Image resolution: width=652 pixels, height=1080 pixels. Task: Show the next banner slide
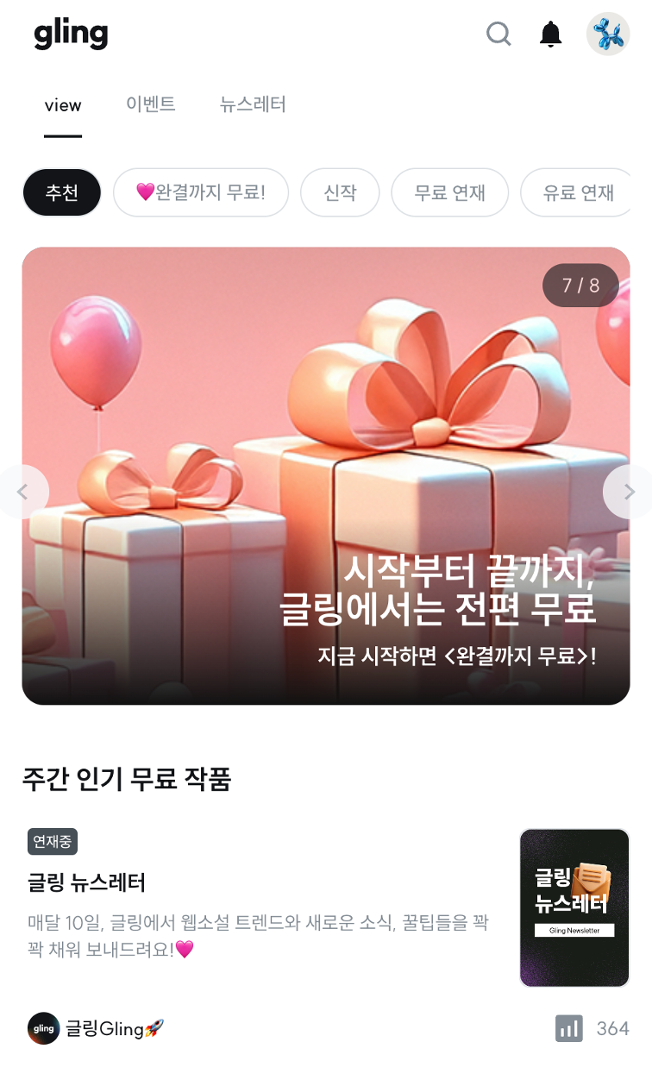pyautogui.click(x=628, y=491)
